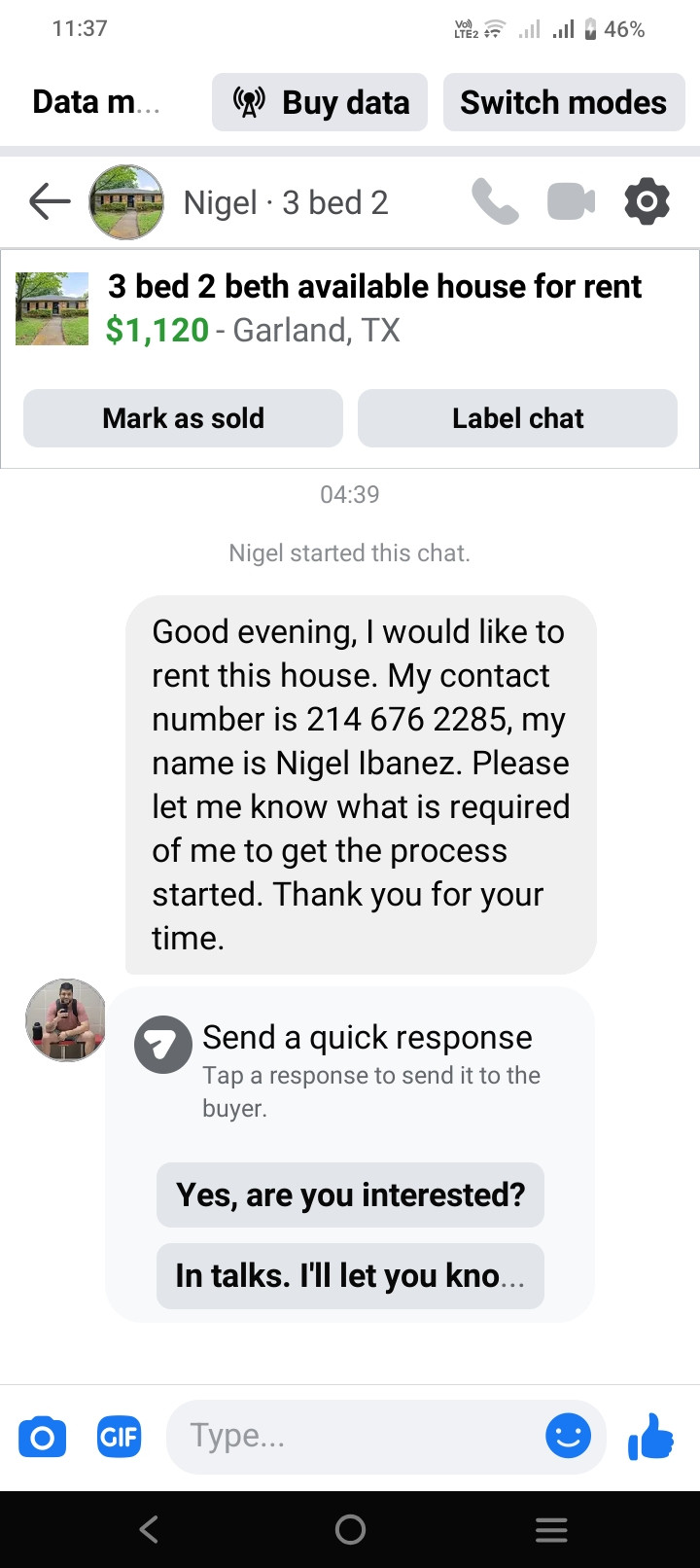Tap Switch modes button
This screenshot has height=1568, width=700.
click(563, 102)
